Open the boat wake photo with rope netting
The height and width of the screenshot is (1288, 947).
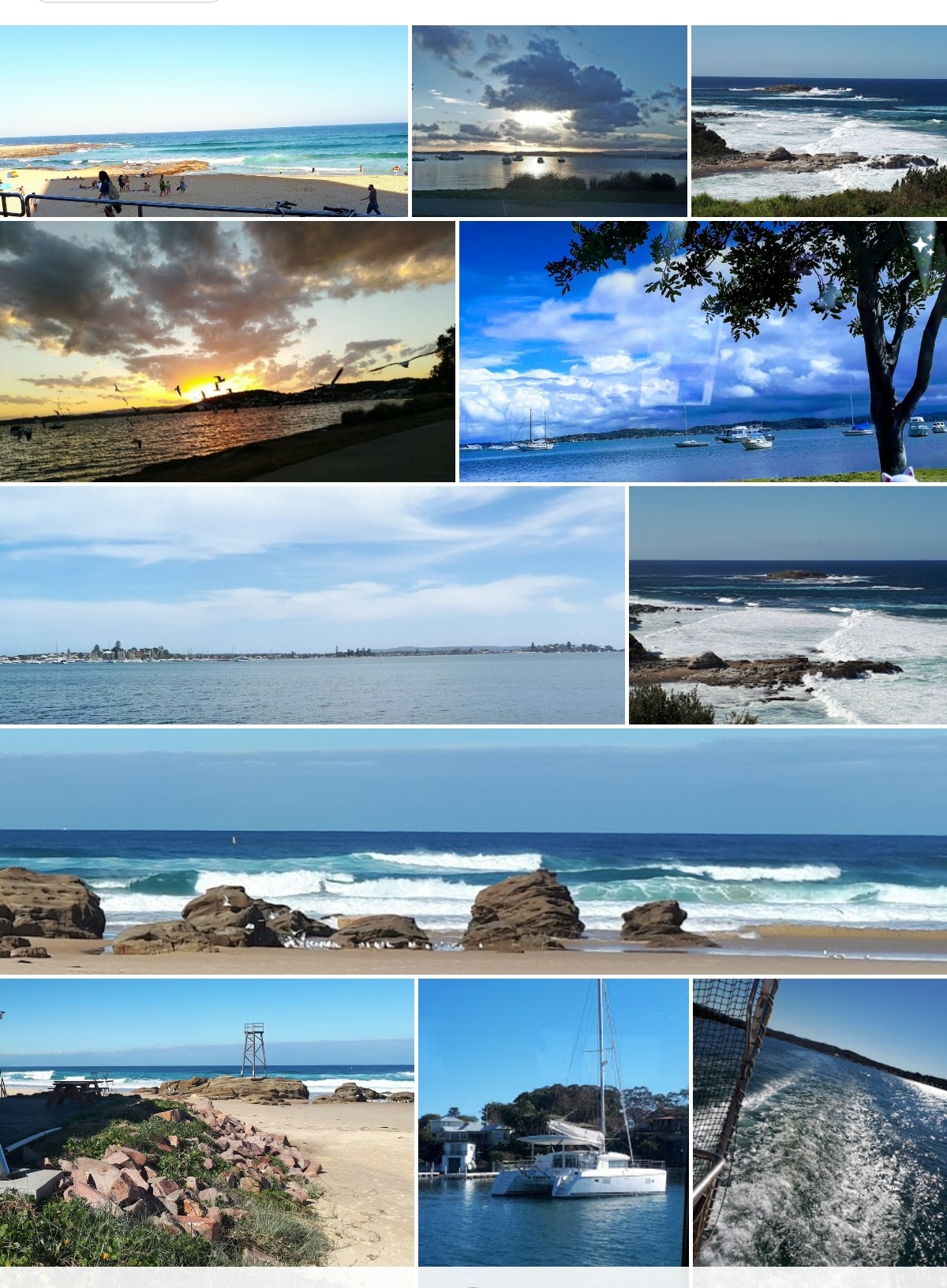pyautogui.click(x=819, y=1121)
